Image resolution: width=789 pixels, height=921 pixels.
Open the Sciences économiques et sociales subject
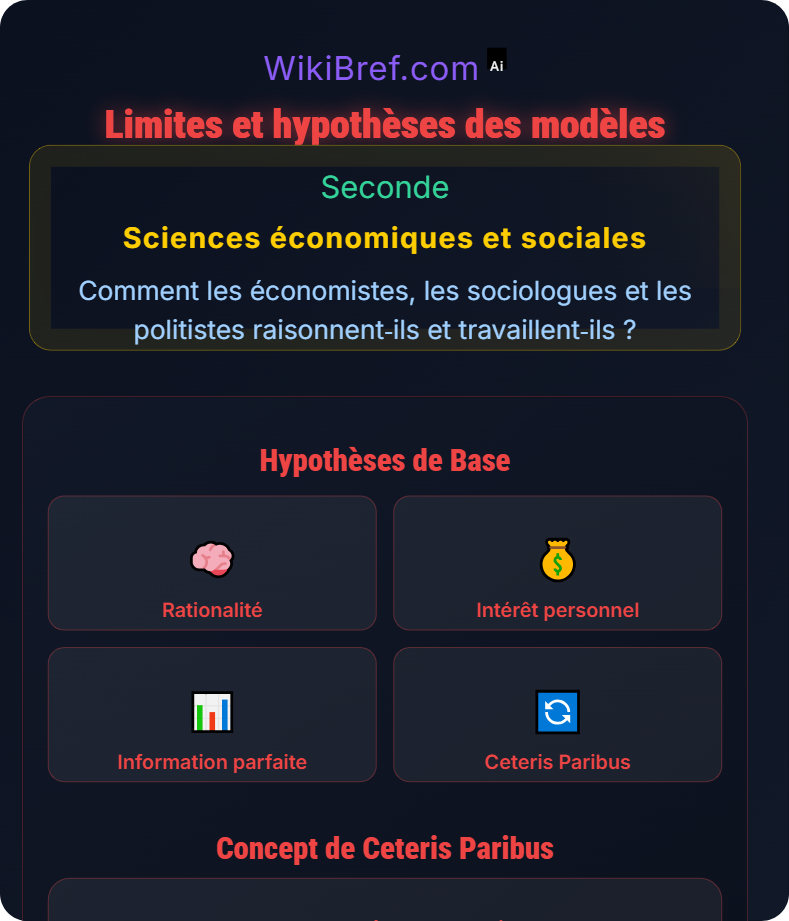point(385,238)
